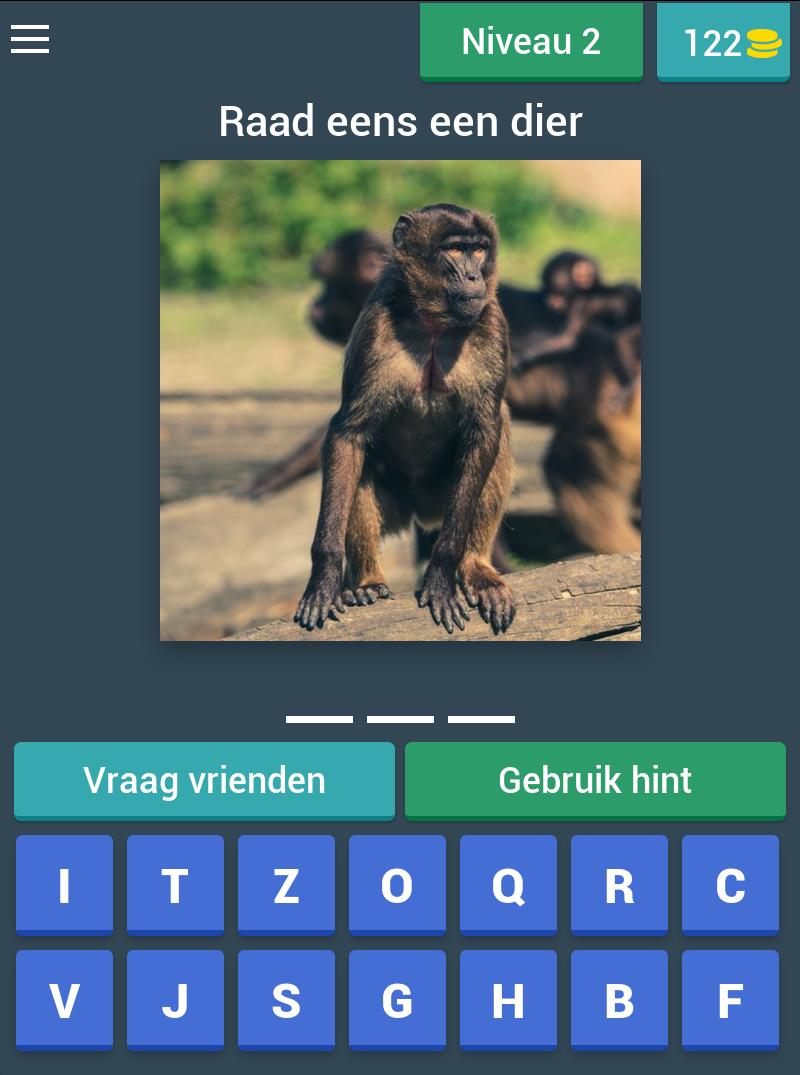Screen dimensions: 800x1075
Task: Tap the Niveau 2 level button
Action: click(x=530, y=42)
